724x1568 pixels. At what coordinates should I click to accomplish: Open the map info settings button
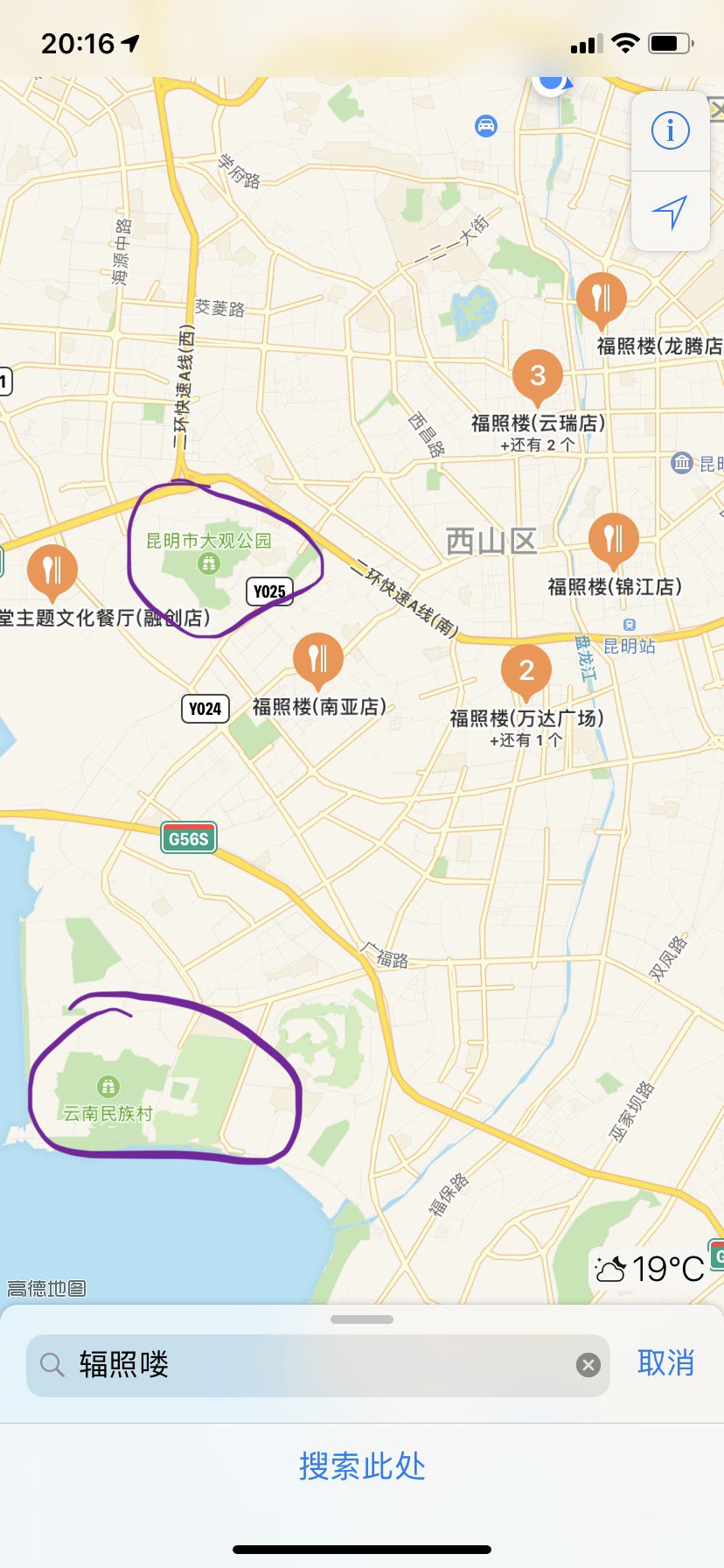(671, 131)
